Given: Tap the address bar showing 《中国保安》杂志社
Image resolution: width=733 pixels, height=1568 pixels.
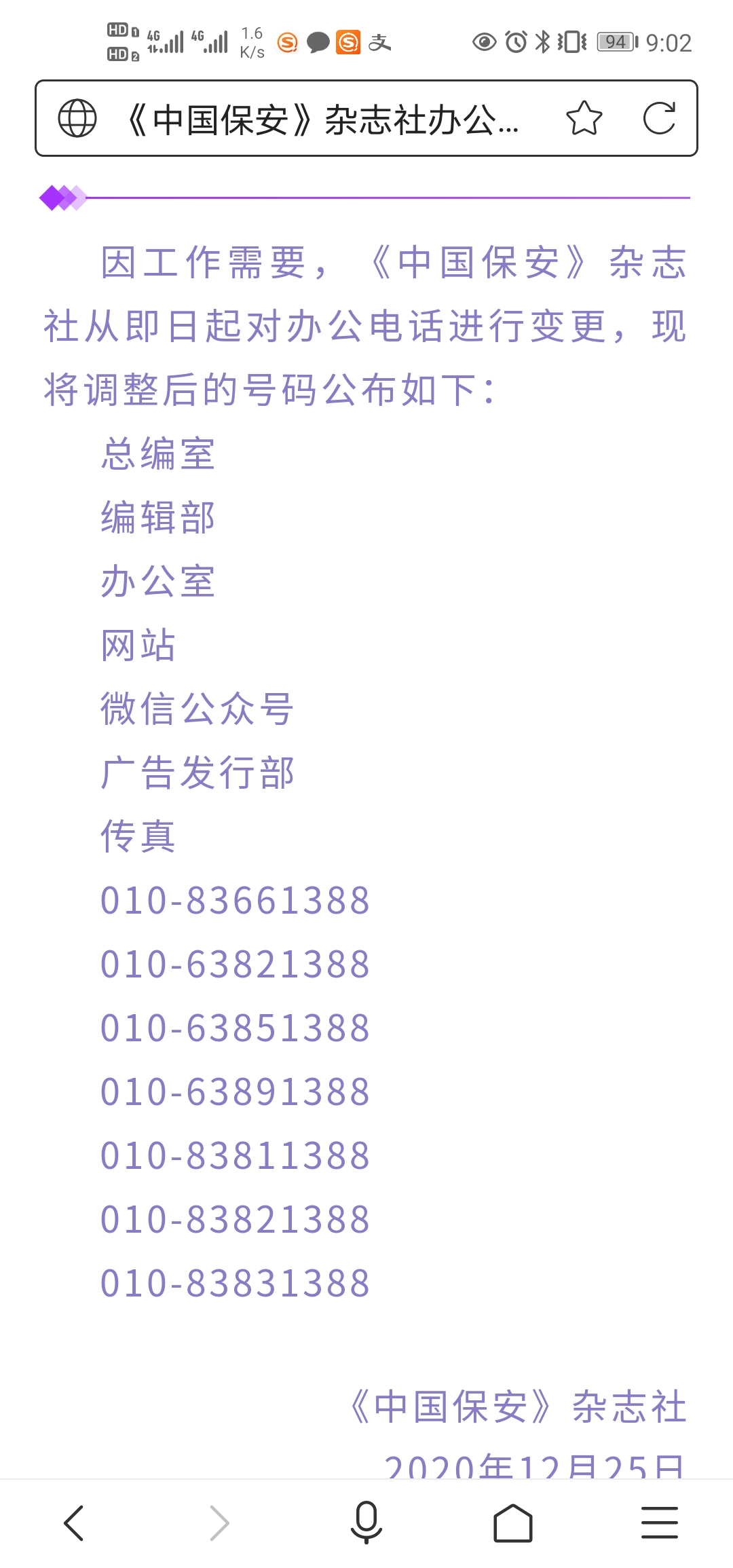Looking at the screenshot, I should (322, 119).
